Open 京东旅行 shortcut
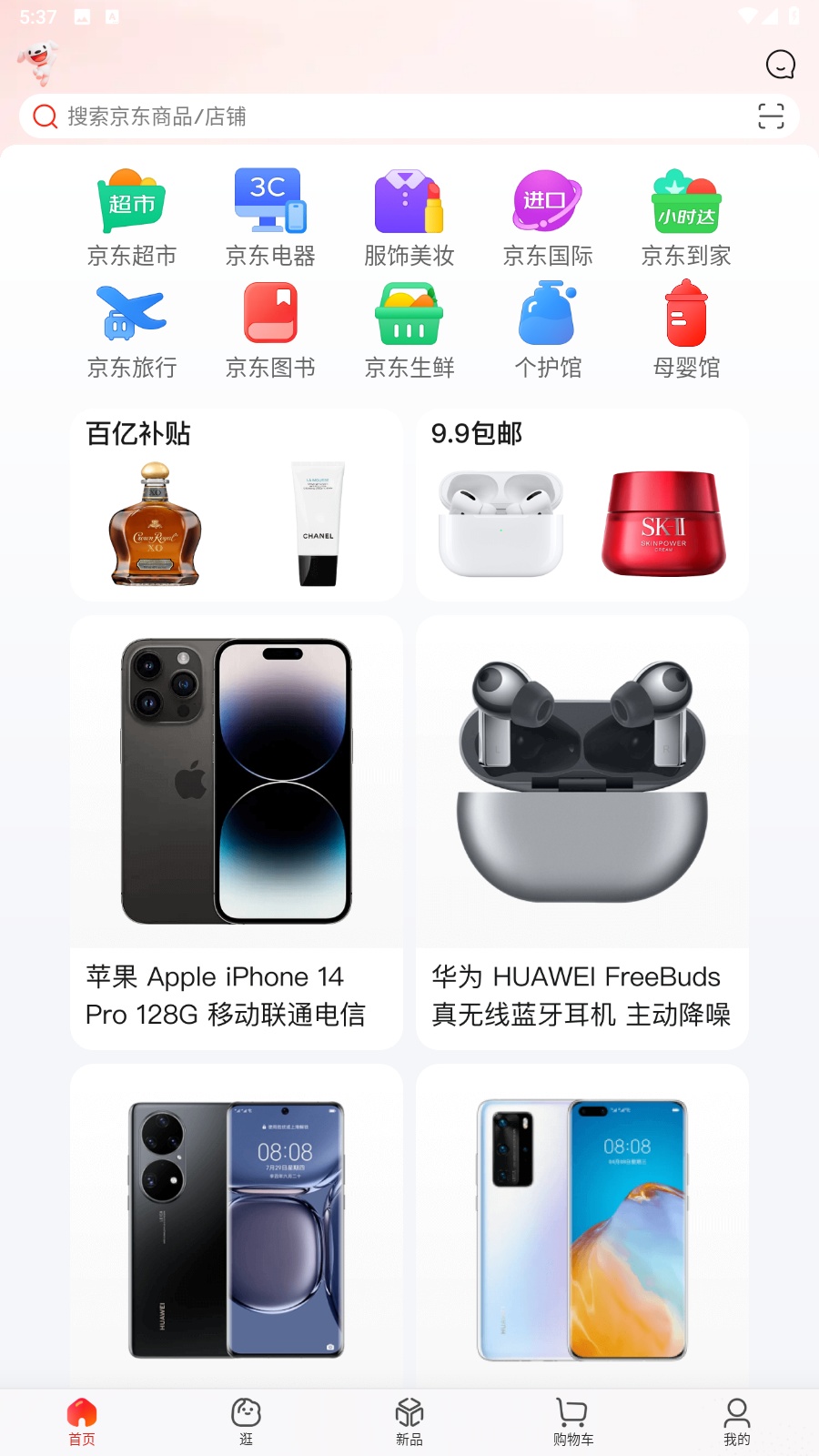This screenshot has width=819, height=1456. click(x=132, y=330)
